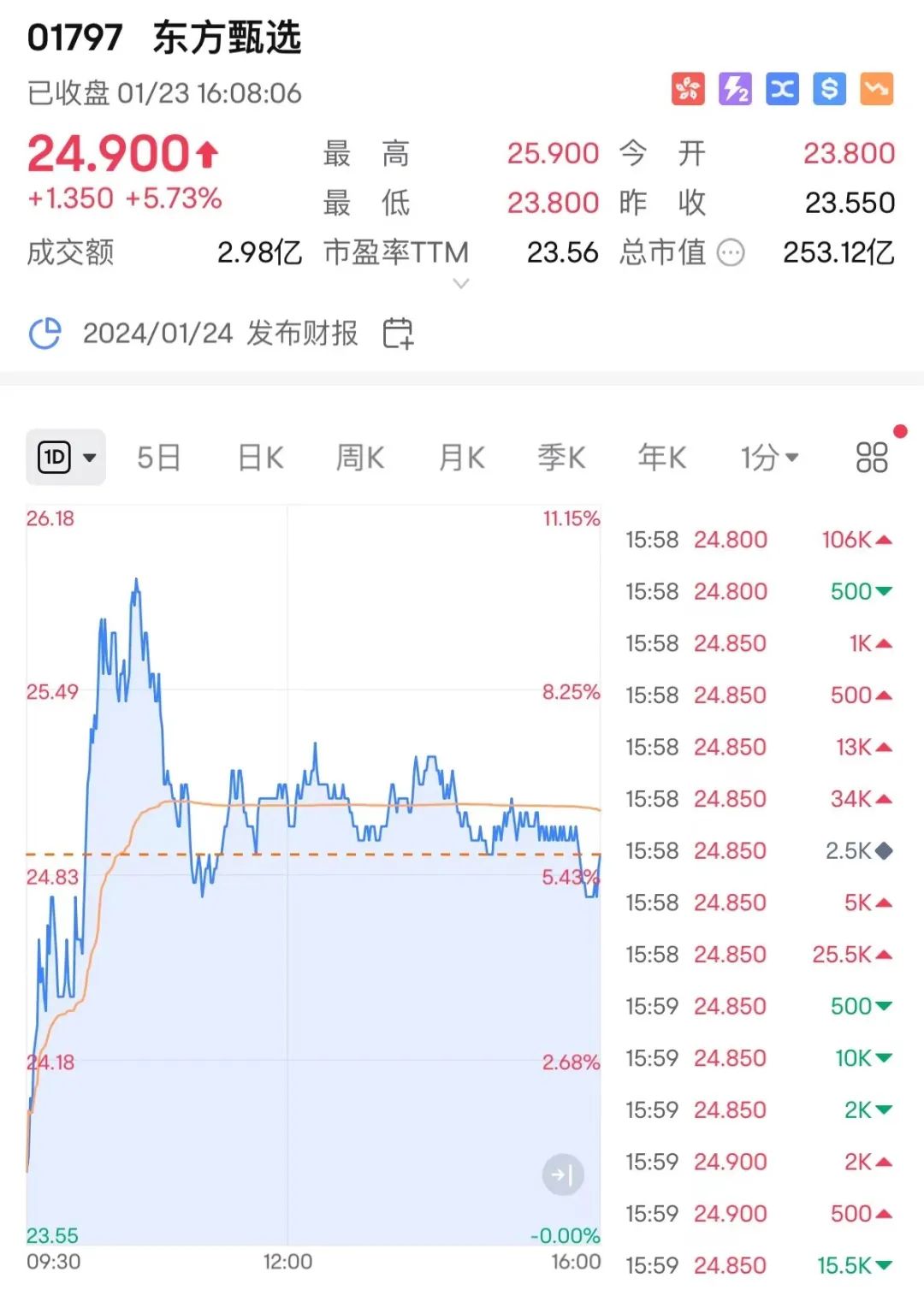Viewport: 924px width, 1290px height.
Task: Open the 2024/01/24 发布财报 notice
Action: point(220,333)
